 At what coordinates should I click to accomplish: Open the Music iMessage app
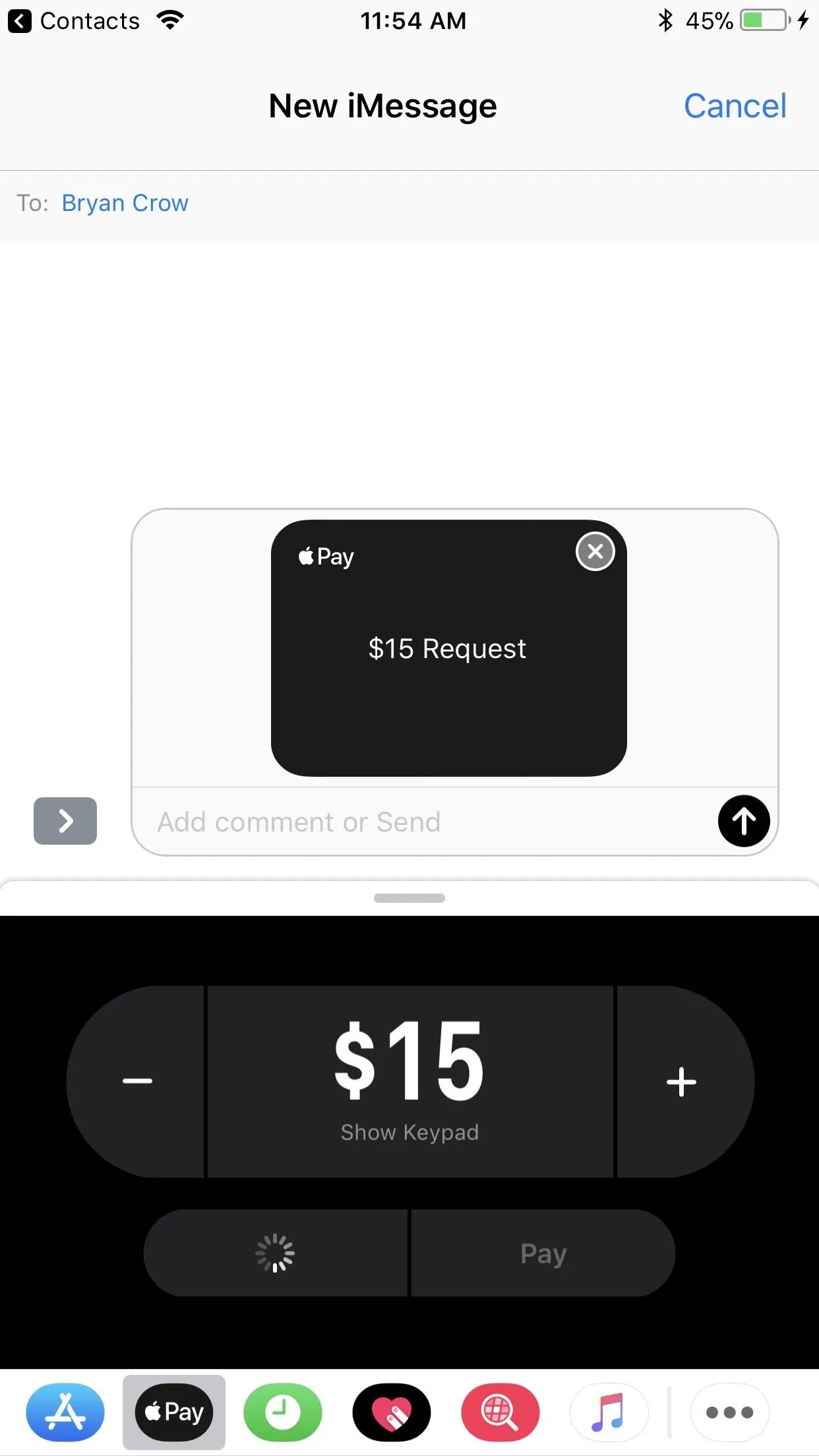click(x=609, y=1412)
